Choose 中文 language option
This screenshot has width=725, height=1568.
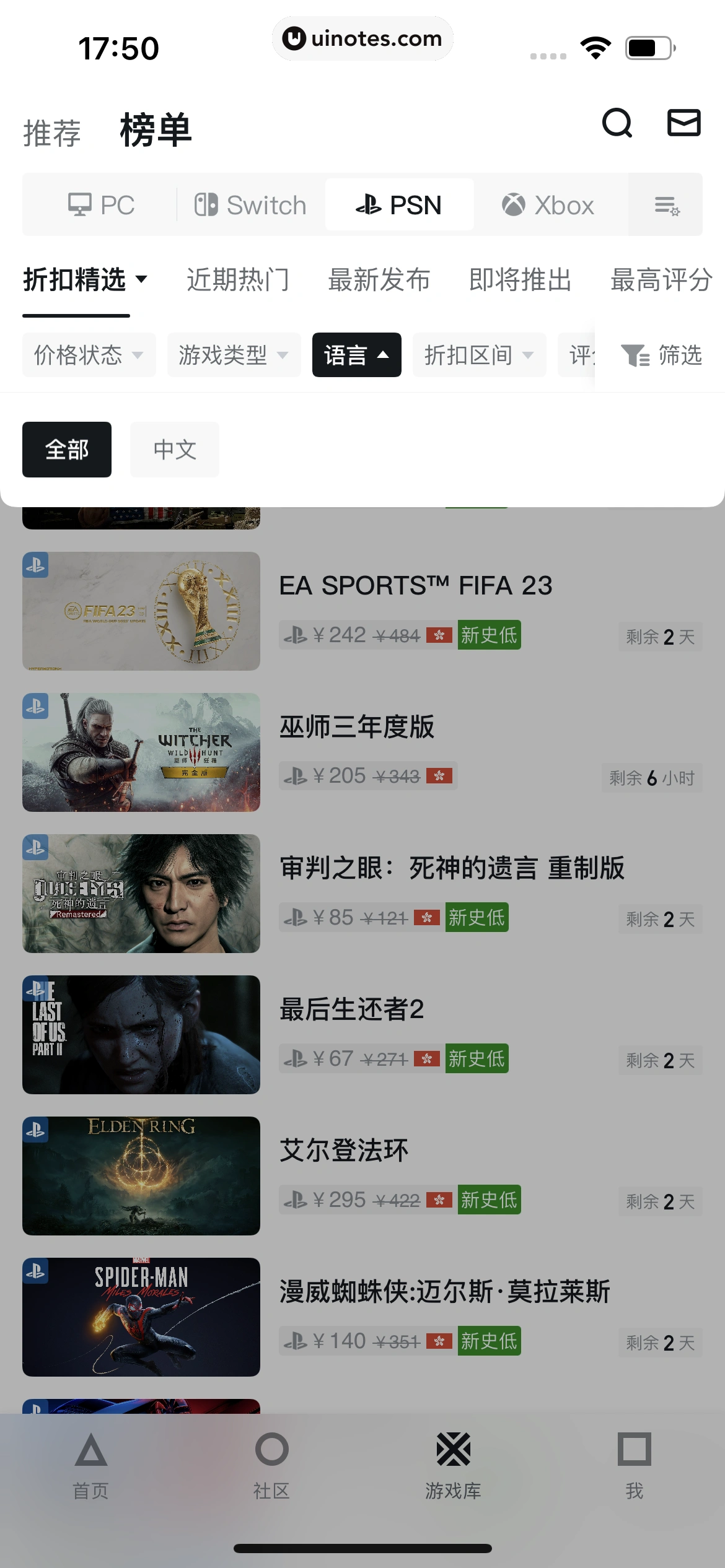tap(174, 450)
